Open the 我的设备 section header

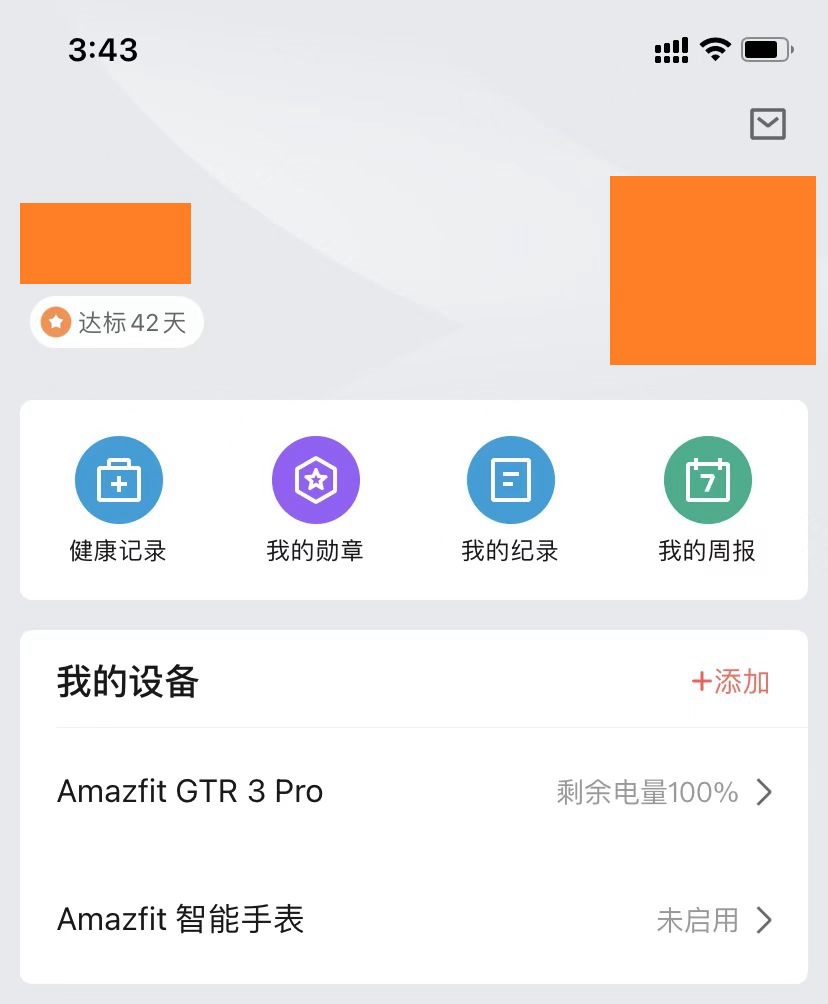(x=128, y=682)
